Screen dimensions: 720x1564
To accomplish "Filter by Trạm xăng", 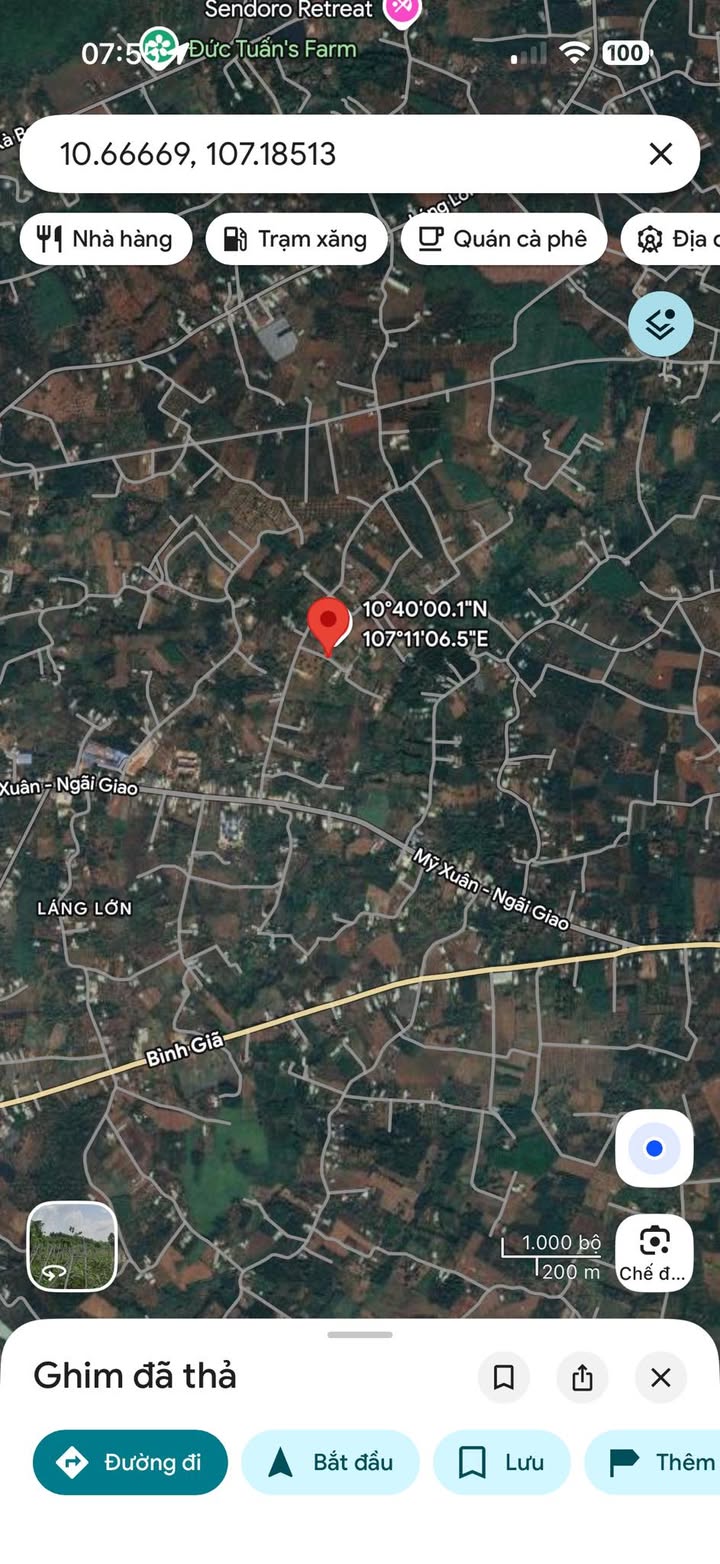I will pyautogui.click(x=296, y=239).
